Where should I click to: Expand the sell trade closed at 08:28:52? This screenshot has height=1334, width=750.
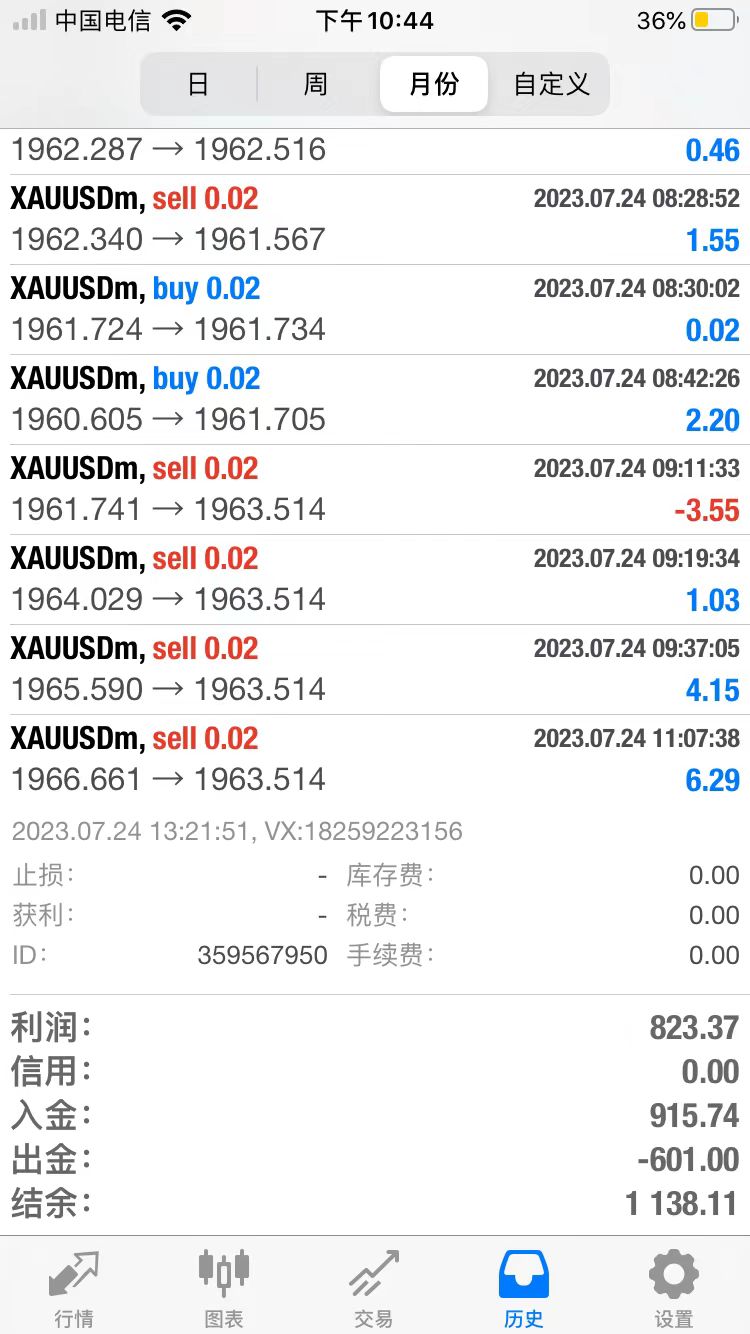click(375, 219)
